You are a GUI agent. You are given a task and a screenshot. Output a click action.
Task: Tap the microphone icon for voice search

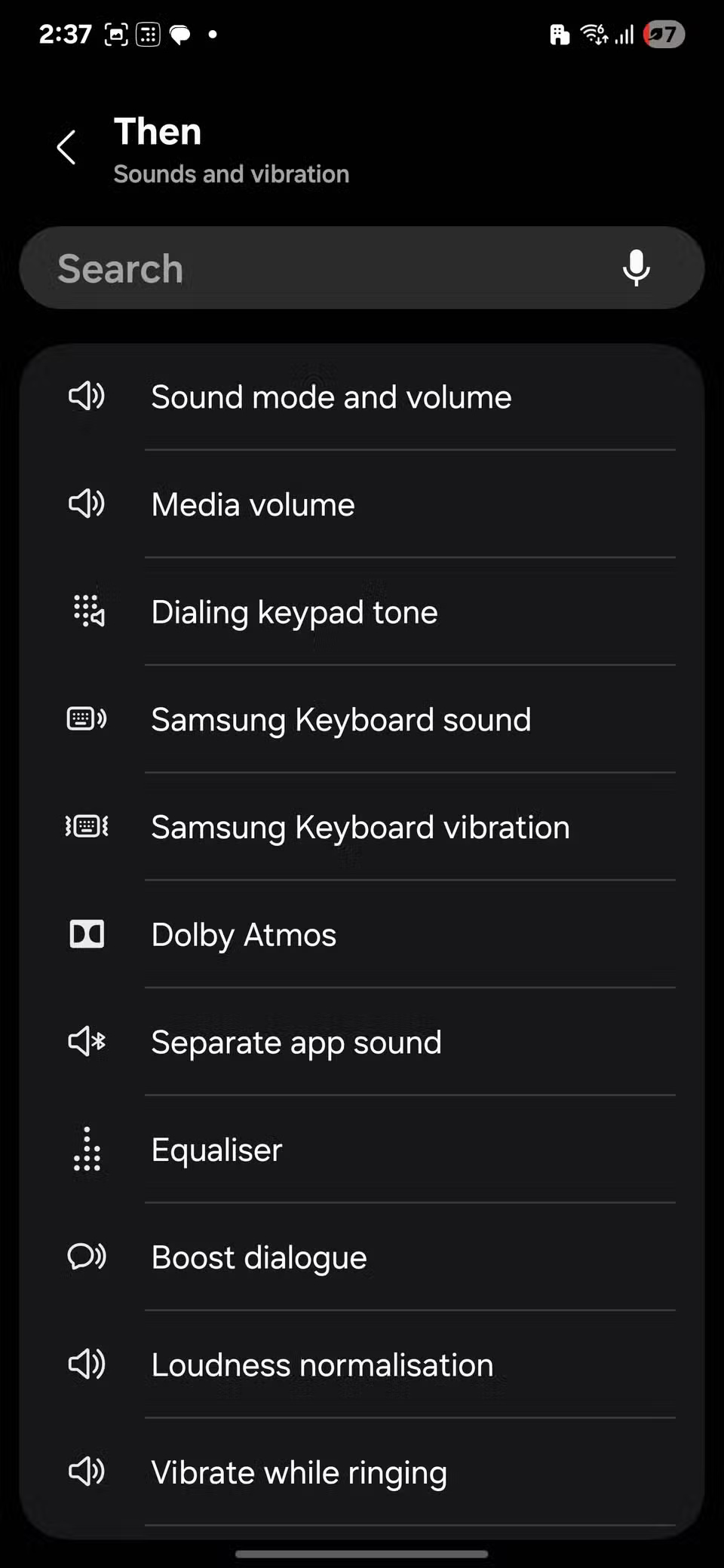(637, 268)
